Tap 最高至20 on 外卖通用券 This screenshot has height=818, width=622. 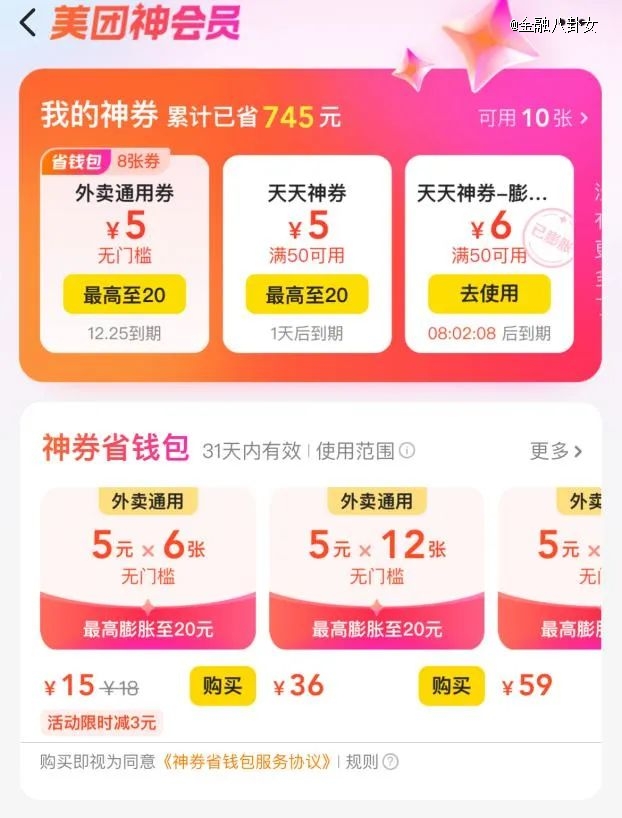124,294
